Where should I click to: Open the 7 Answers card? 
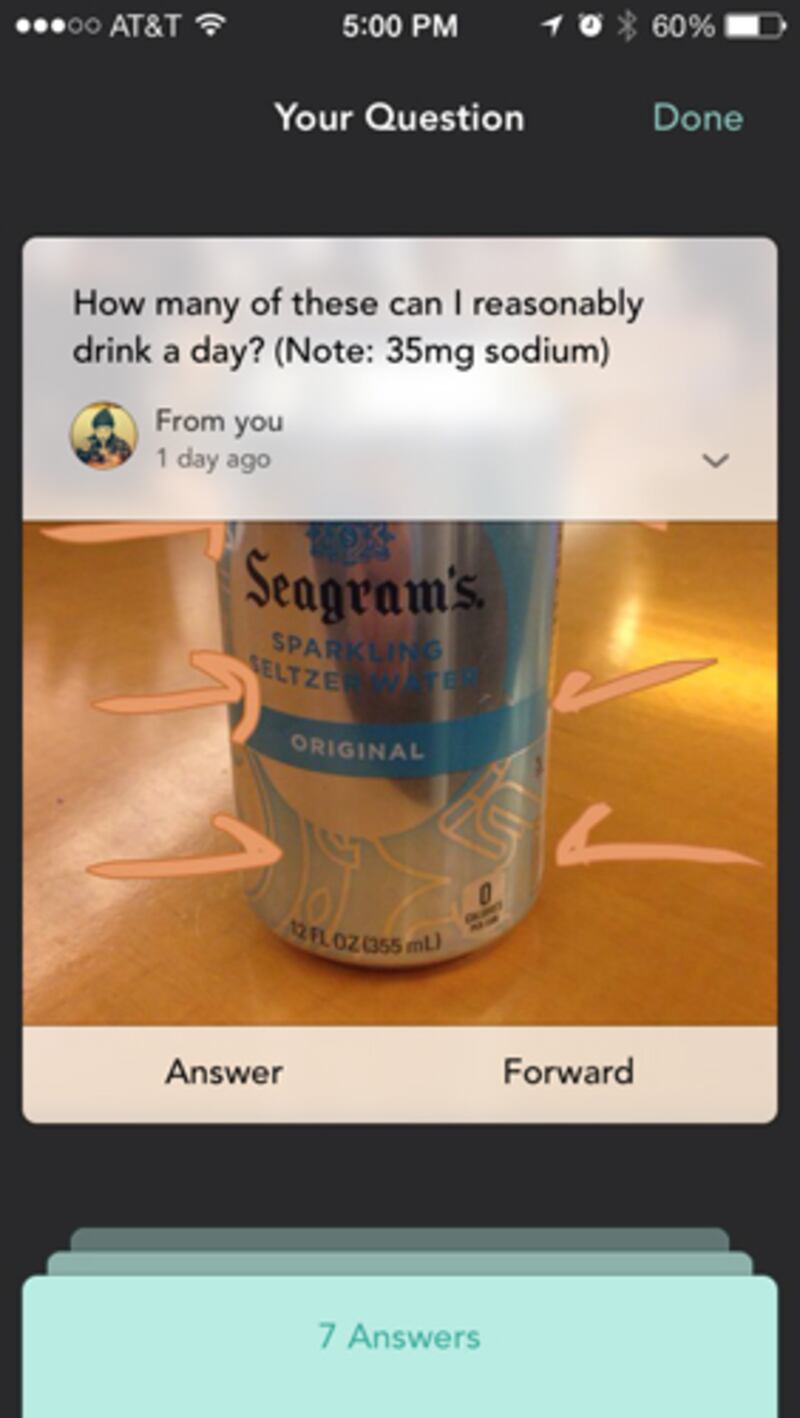coord(399,1337)
